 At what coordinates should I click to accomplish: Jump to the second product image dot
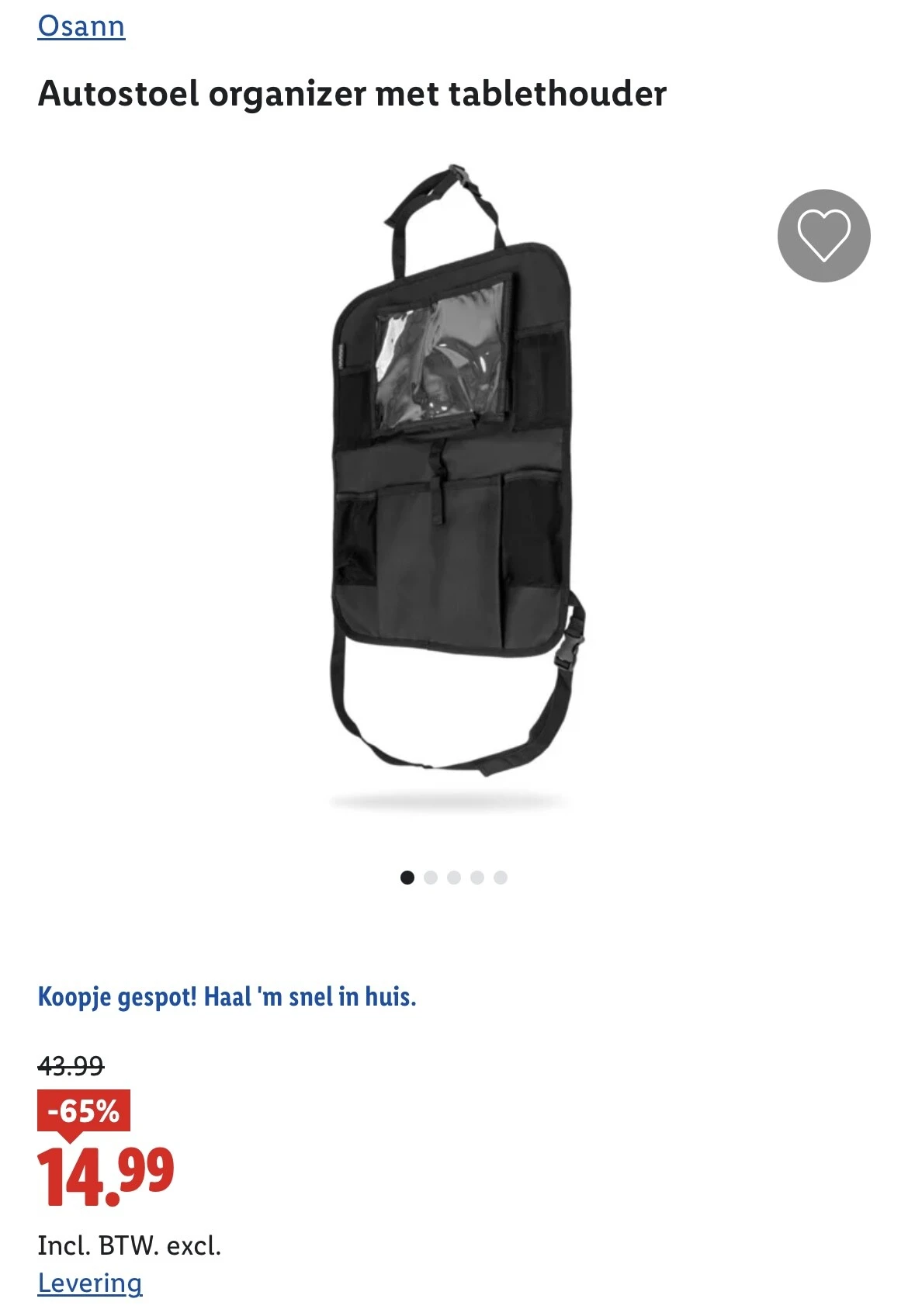431,878
